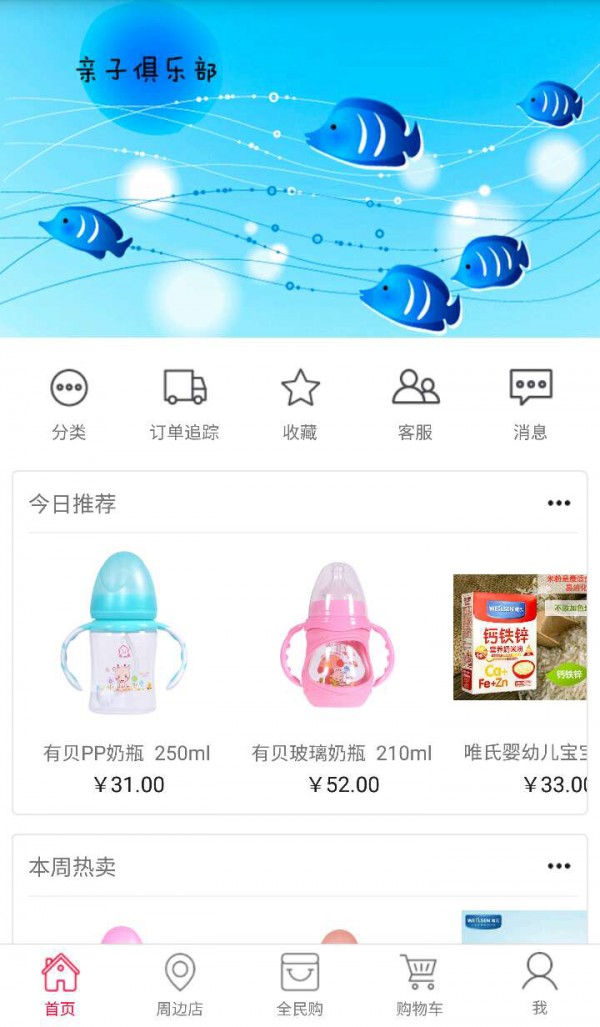
Task: Open the 我 profile tab
Action: coord(539,985)
